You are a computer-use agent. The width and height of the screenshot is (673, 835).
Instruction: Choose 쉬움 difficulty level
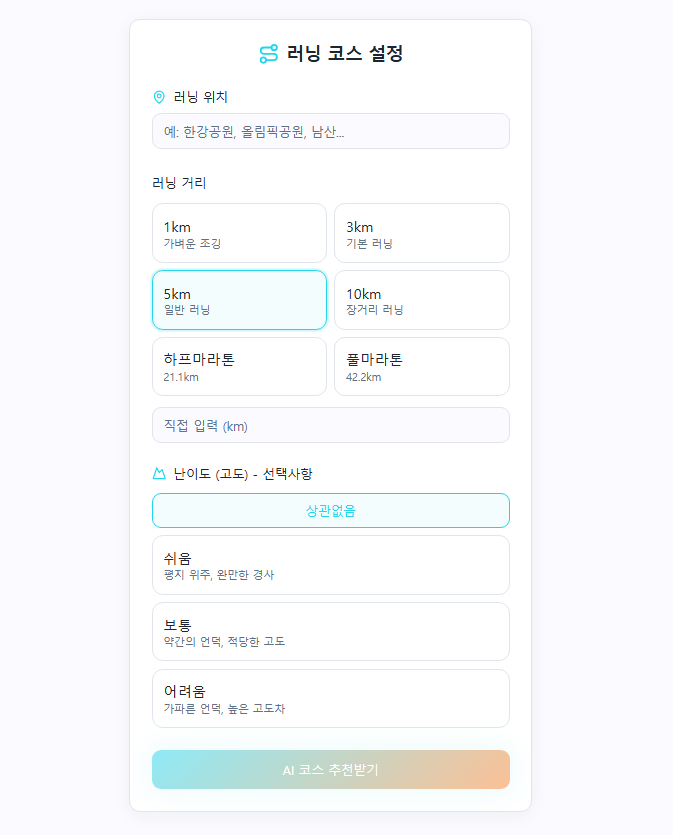[330, 565]
